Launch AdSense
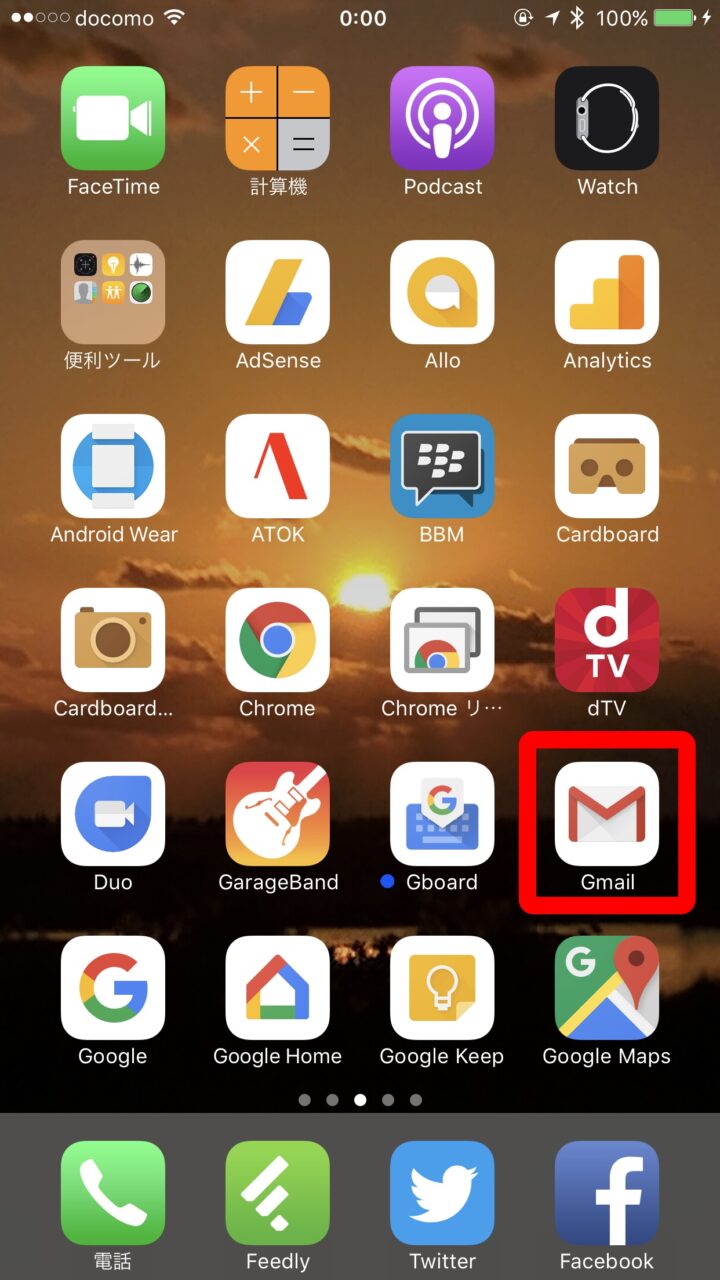Screen dimensions: 720x1280 [x=278, y=292]
